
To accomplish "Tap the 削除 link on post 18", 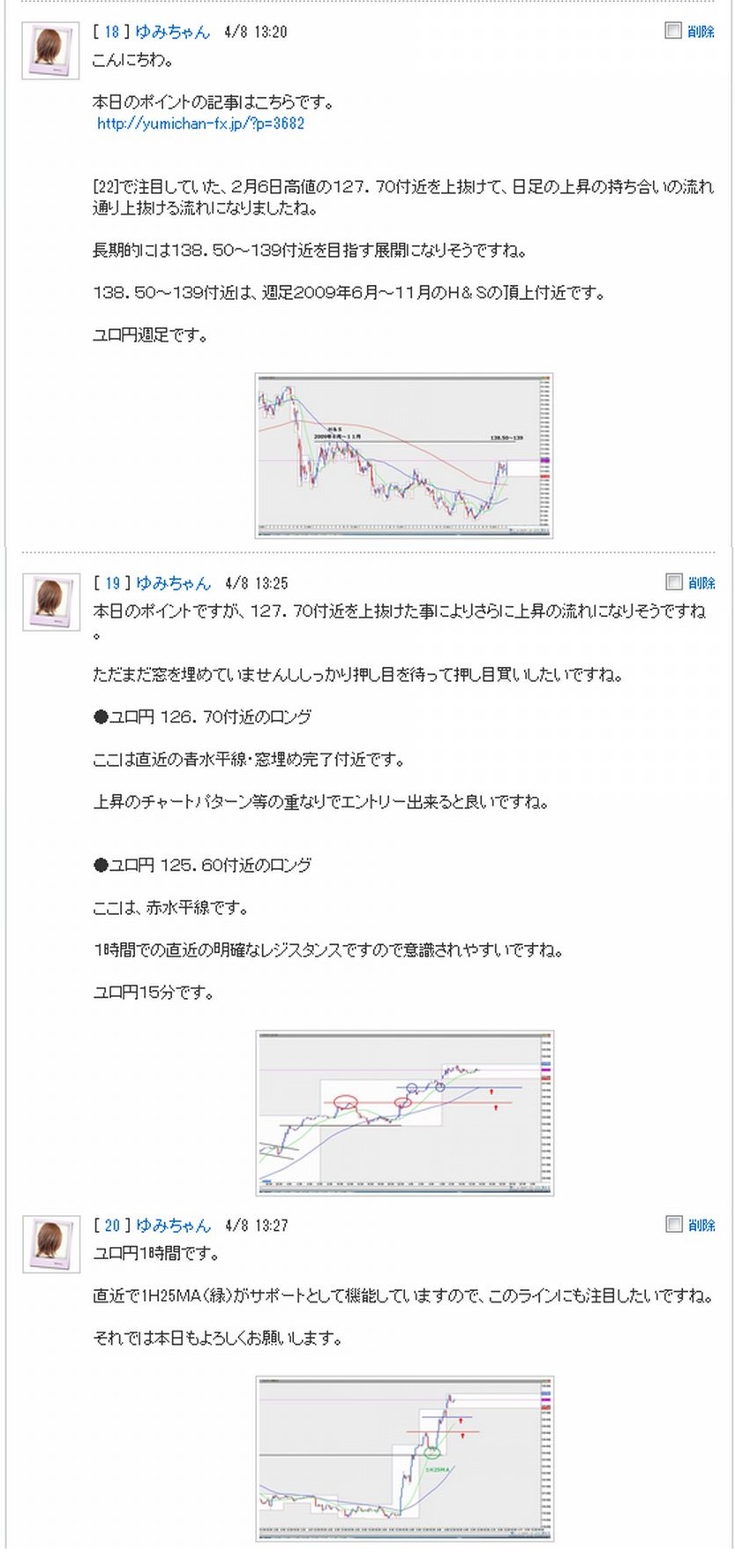I will tap(701, 32).
